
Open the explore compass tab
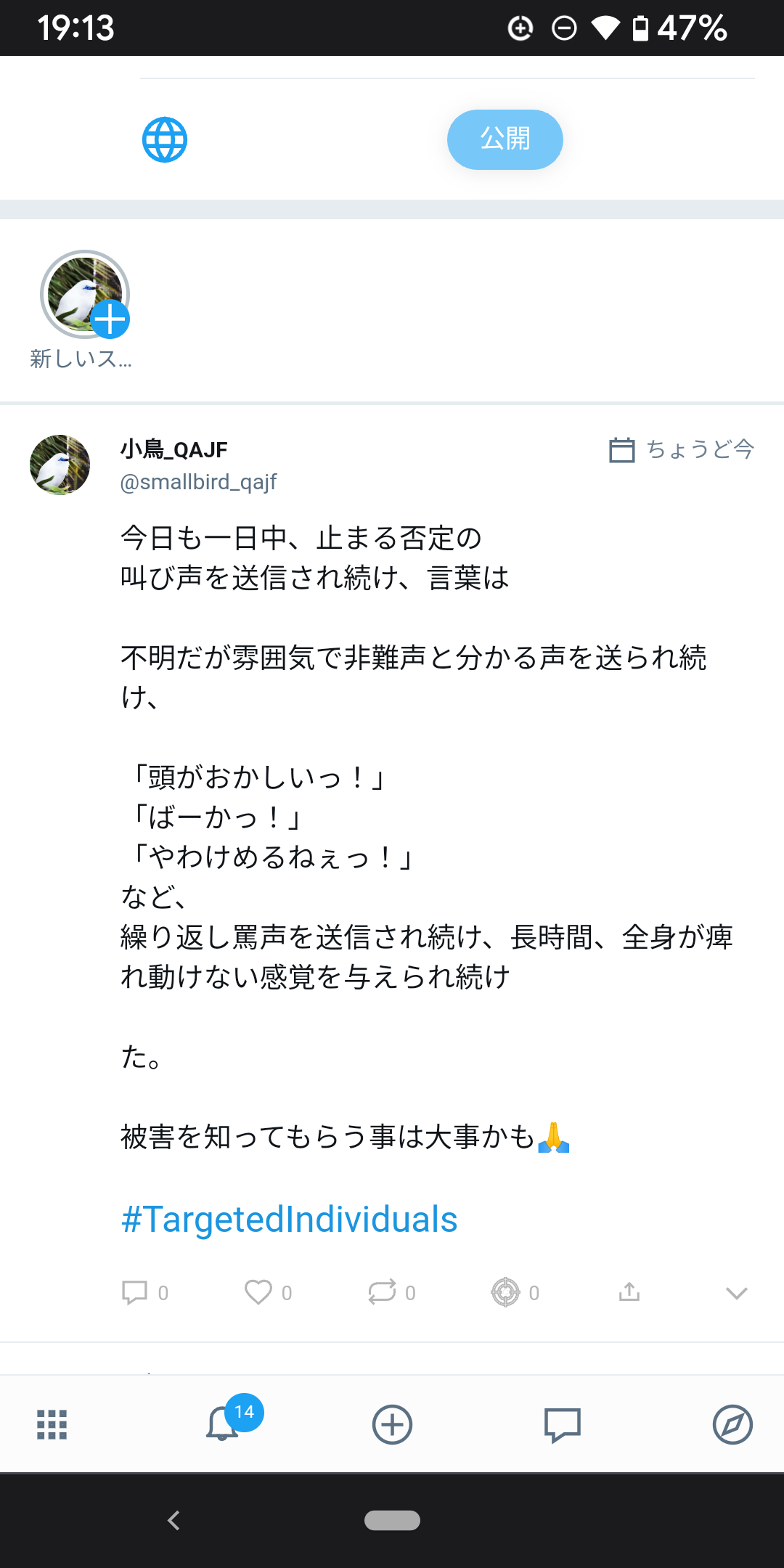pos(732,1424)
